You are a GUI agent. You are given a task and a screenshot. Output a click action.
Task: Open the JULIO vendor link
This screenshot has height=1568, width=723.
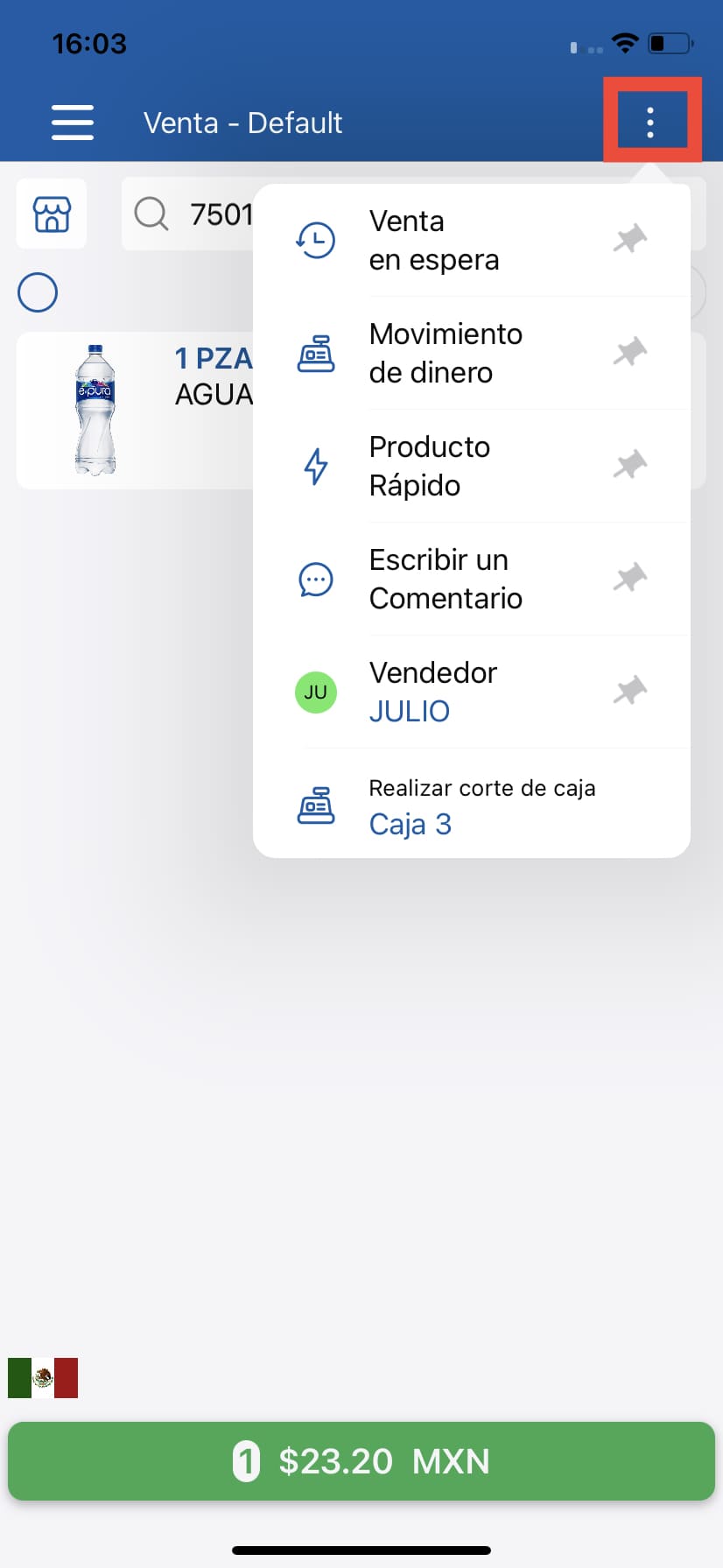[x=409, y=711]
